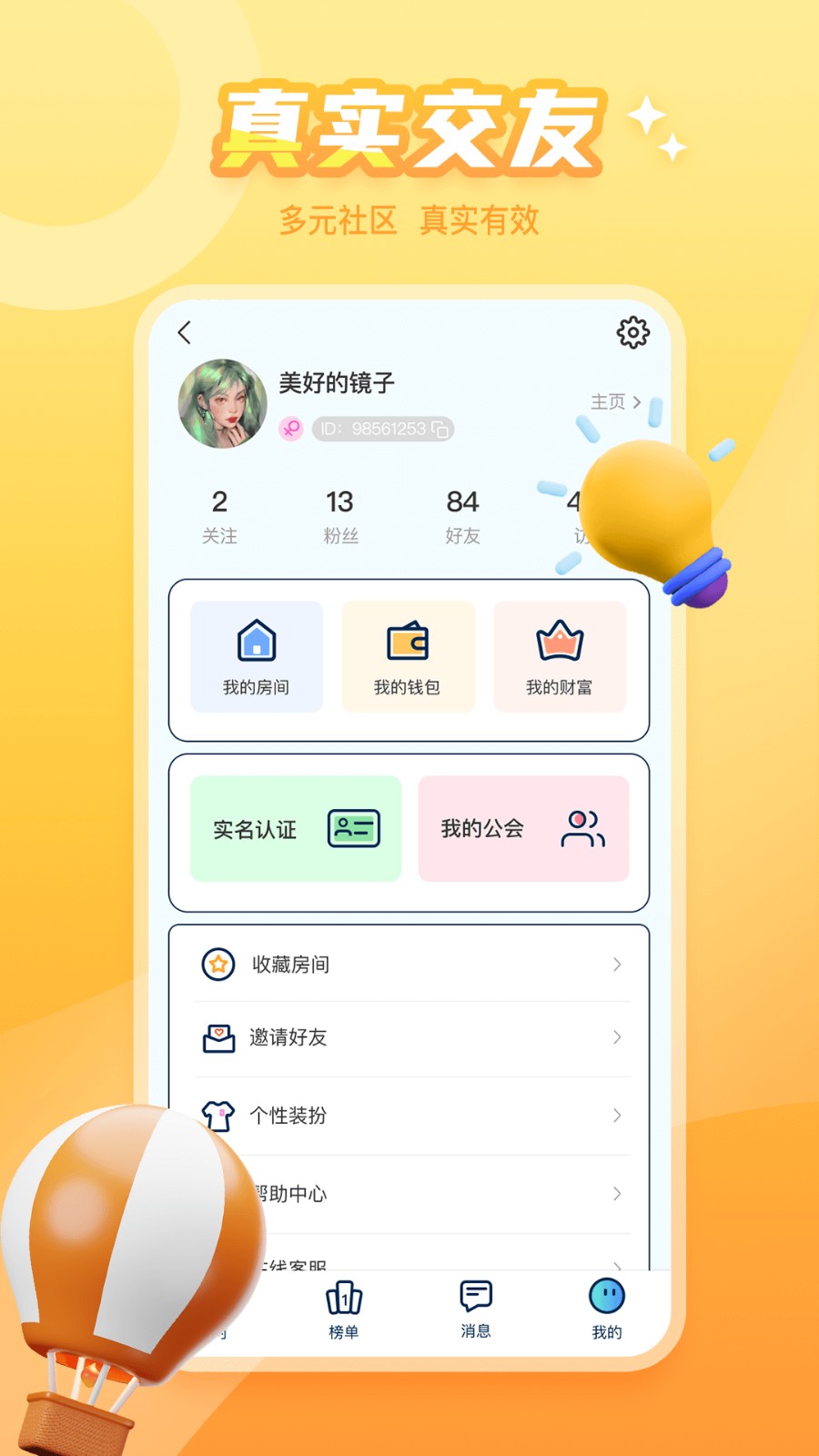Select the 我的 profile tab
The image size is (819, 1456).
pos(606,1308)
